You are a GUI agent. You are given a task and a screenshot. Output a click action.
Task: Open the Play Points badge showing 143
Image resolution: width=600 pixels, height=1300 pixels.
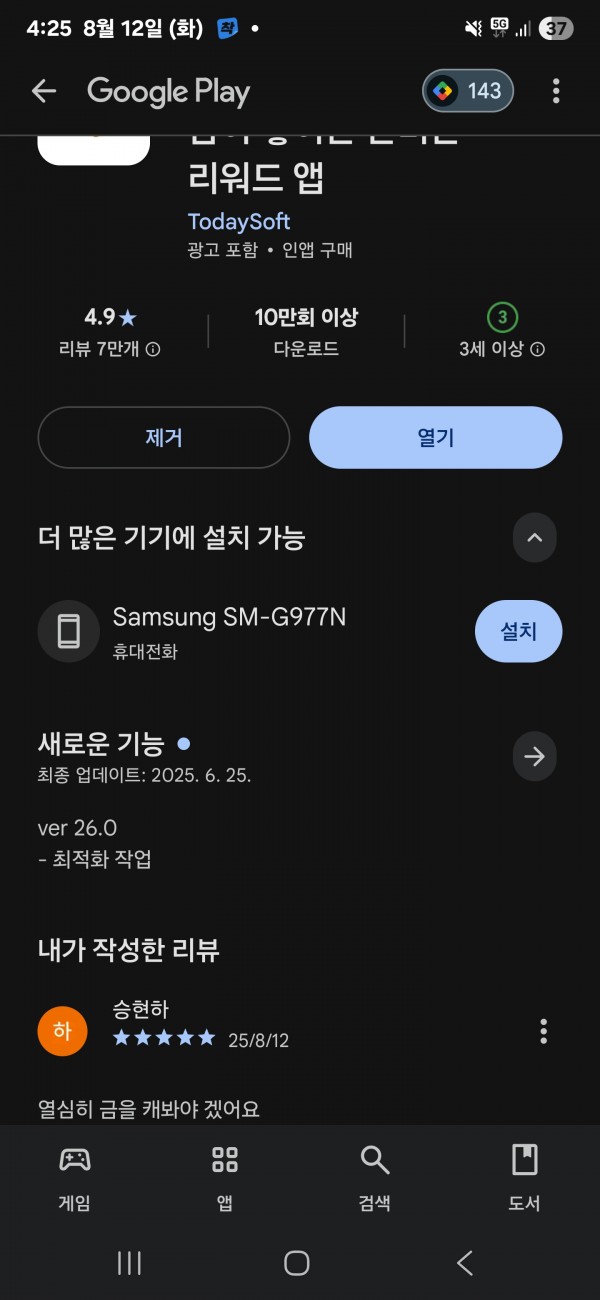point(468,91)
